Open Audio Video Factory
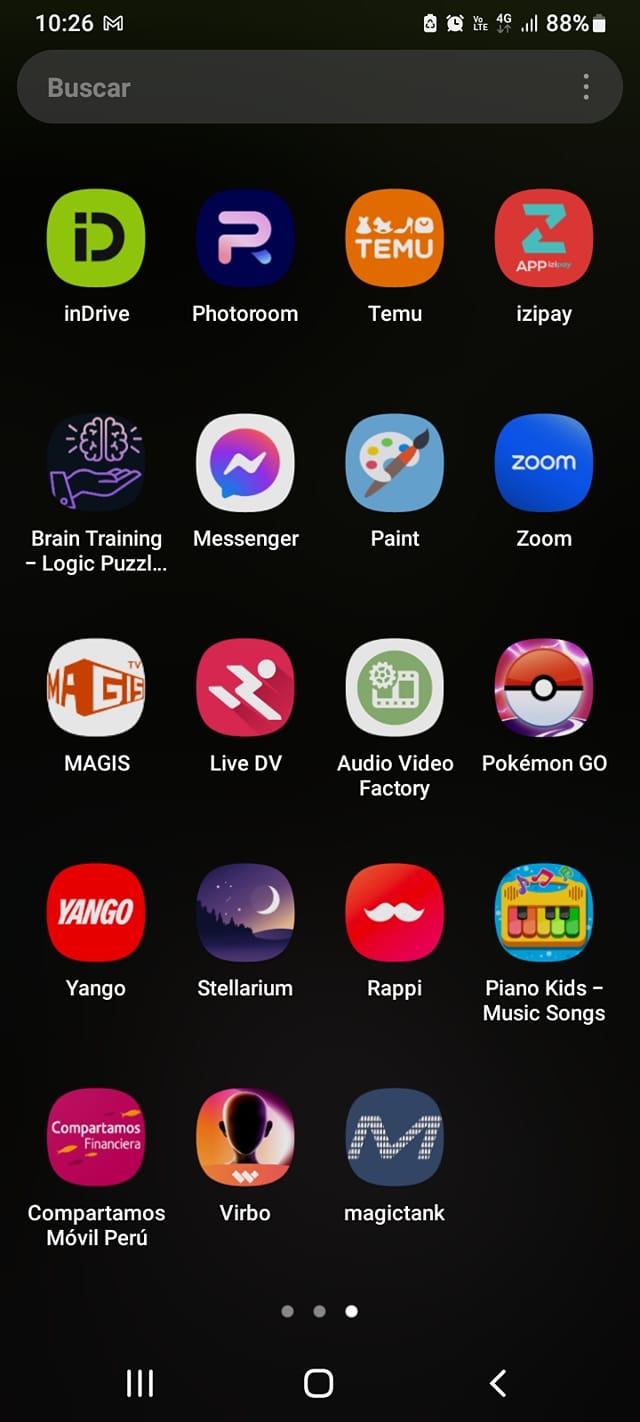 pyautogui.click(x=394, y=688)
